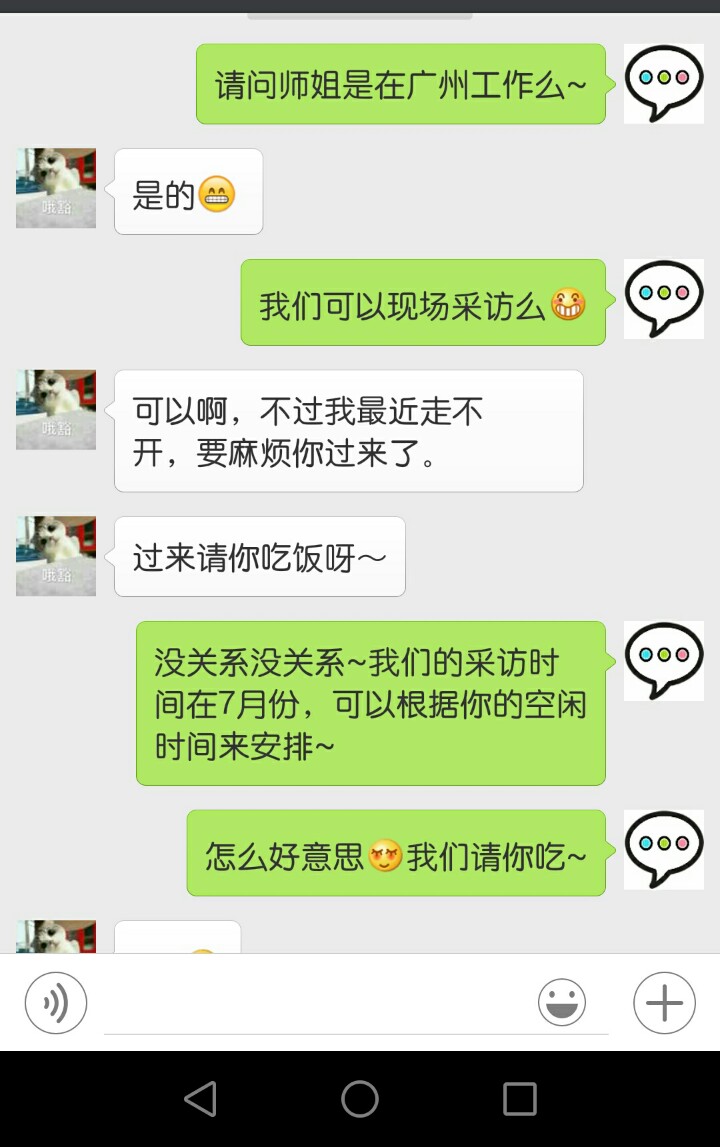Open recent apps view

tap(519, 1099)
